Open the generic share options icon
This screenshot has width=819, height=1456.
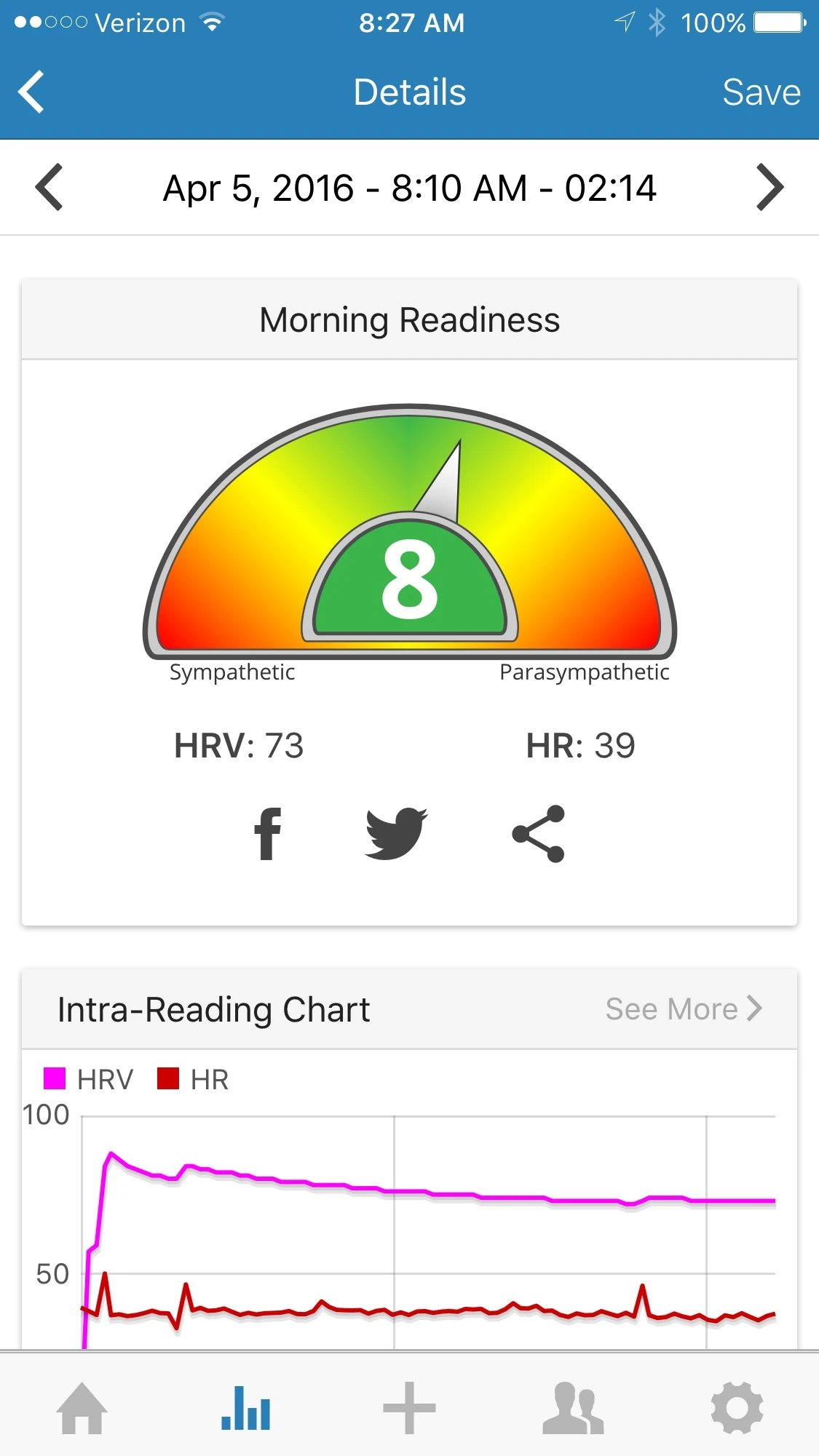(x=539, y=834)
